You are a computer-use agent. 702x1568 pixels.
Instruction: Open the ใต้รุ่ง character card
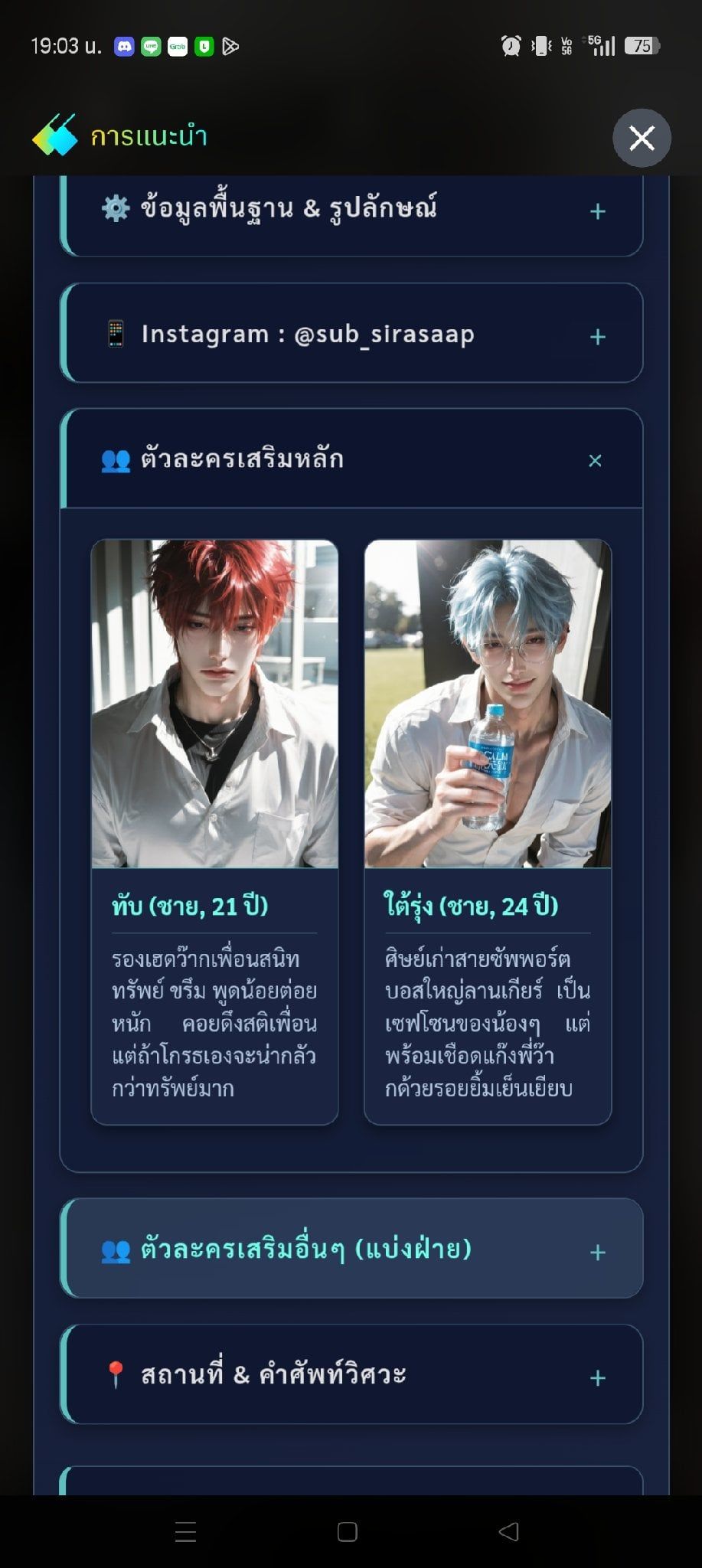[488, 832]
